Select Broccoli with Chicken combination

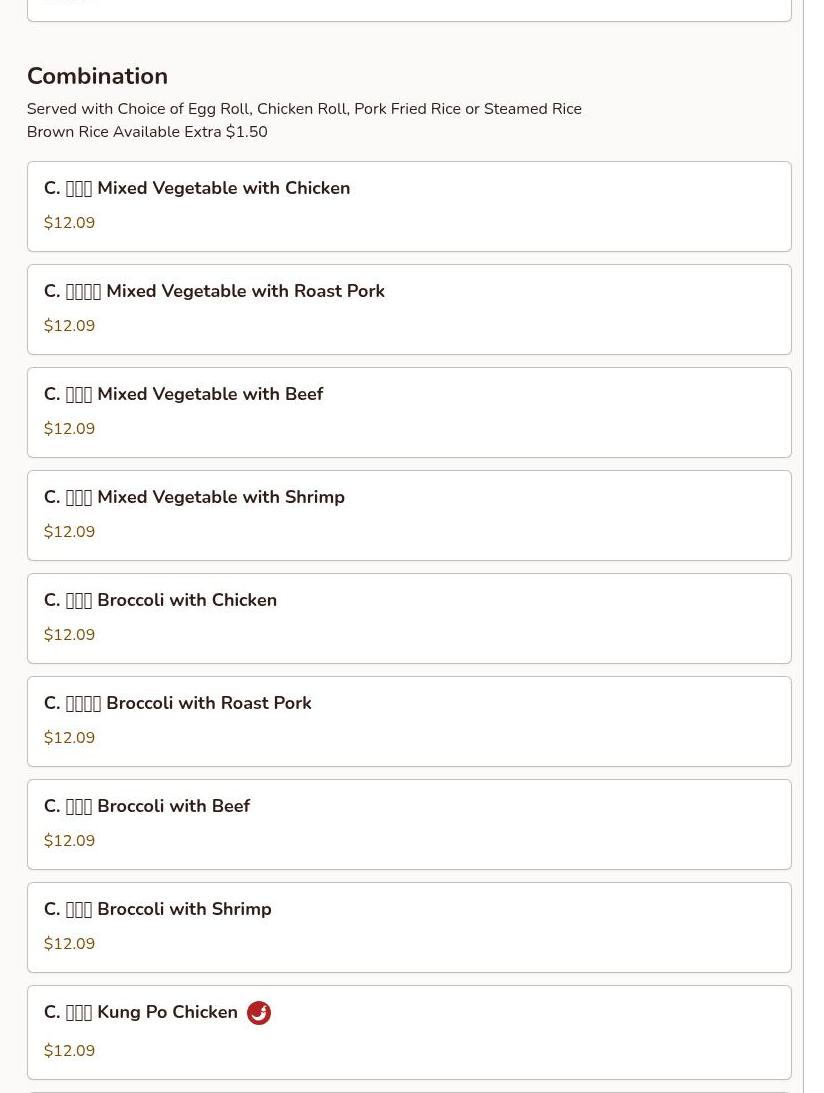click(x=408, y=618)
